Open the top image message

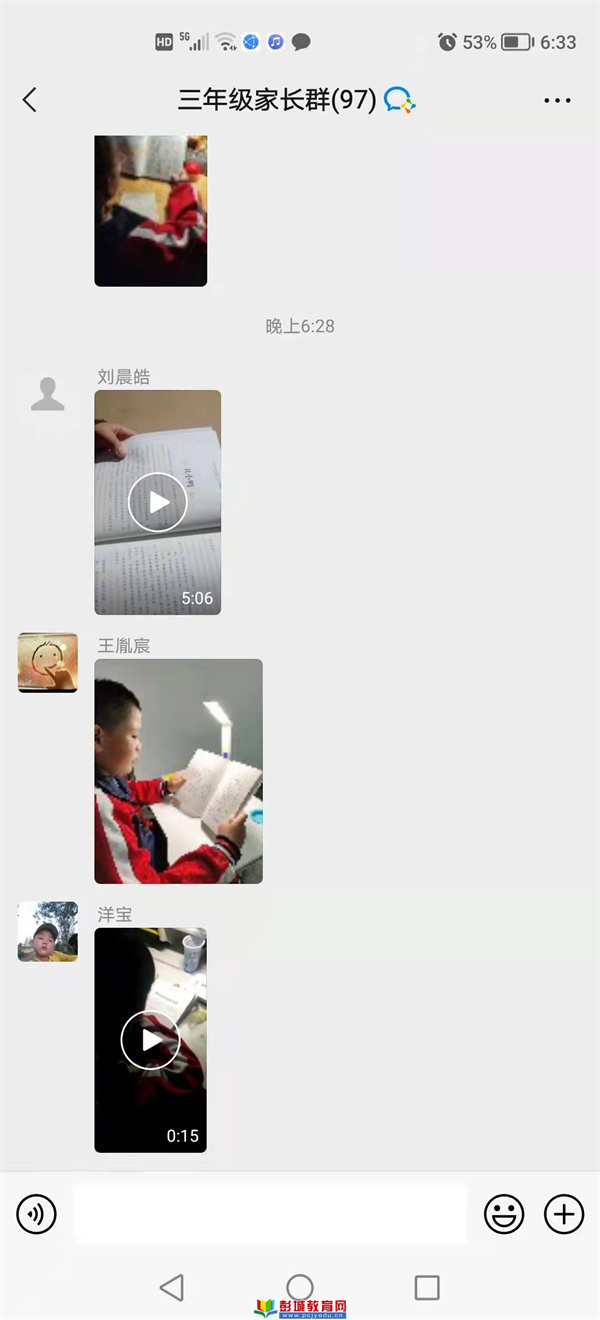tap(150, 210)
